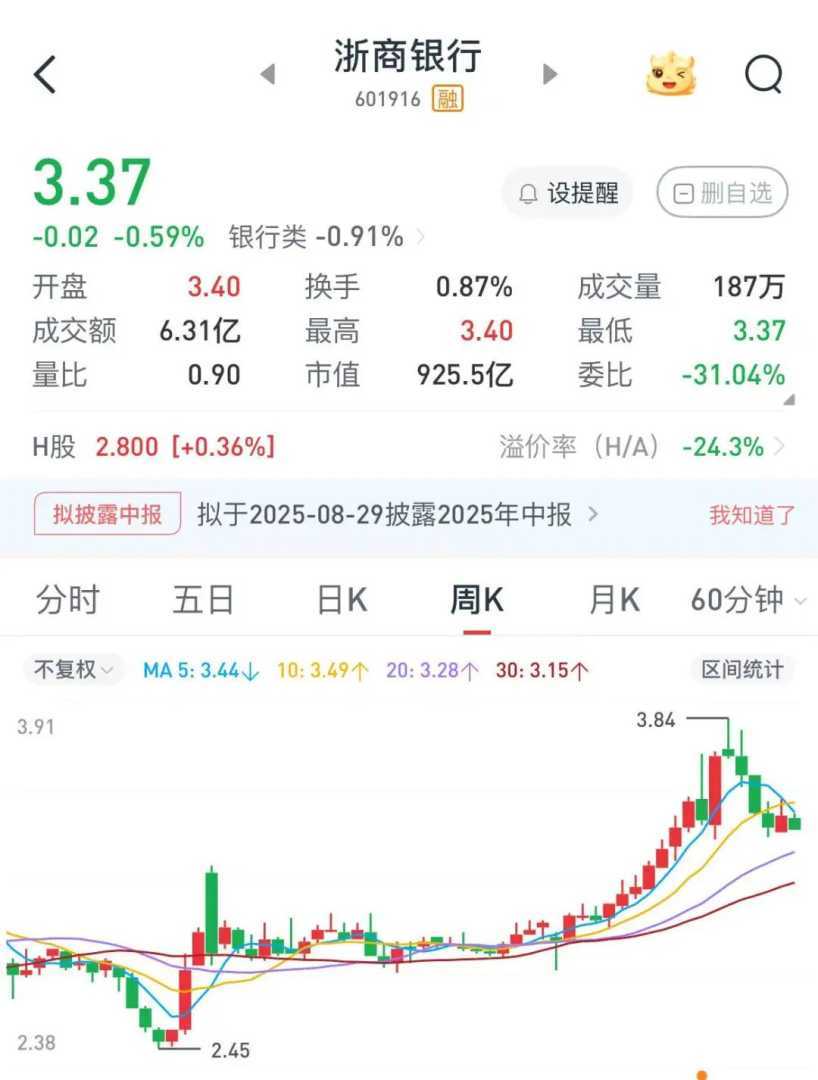Switch to the 日K chart tab
Image resolution: width=818 pixels, height=1080 pixels.
pos(342,600)
